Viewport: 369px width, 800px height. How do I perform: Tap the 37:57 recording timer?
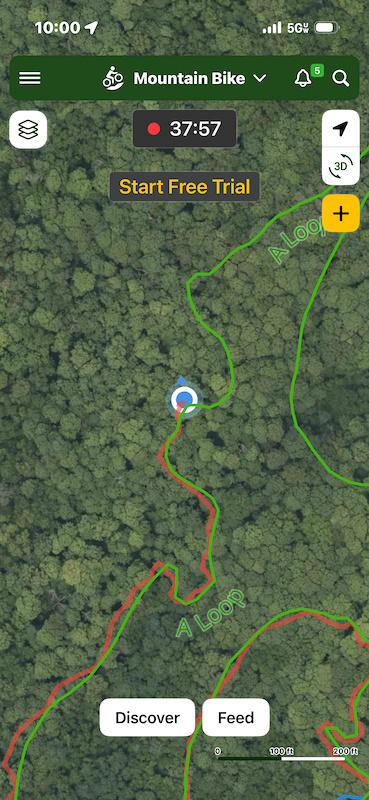(x=185, y=129)
